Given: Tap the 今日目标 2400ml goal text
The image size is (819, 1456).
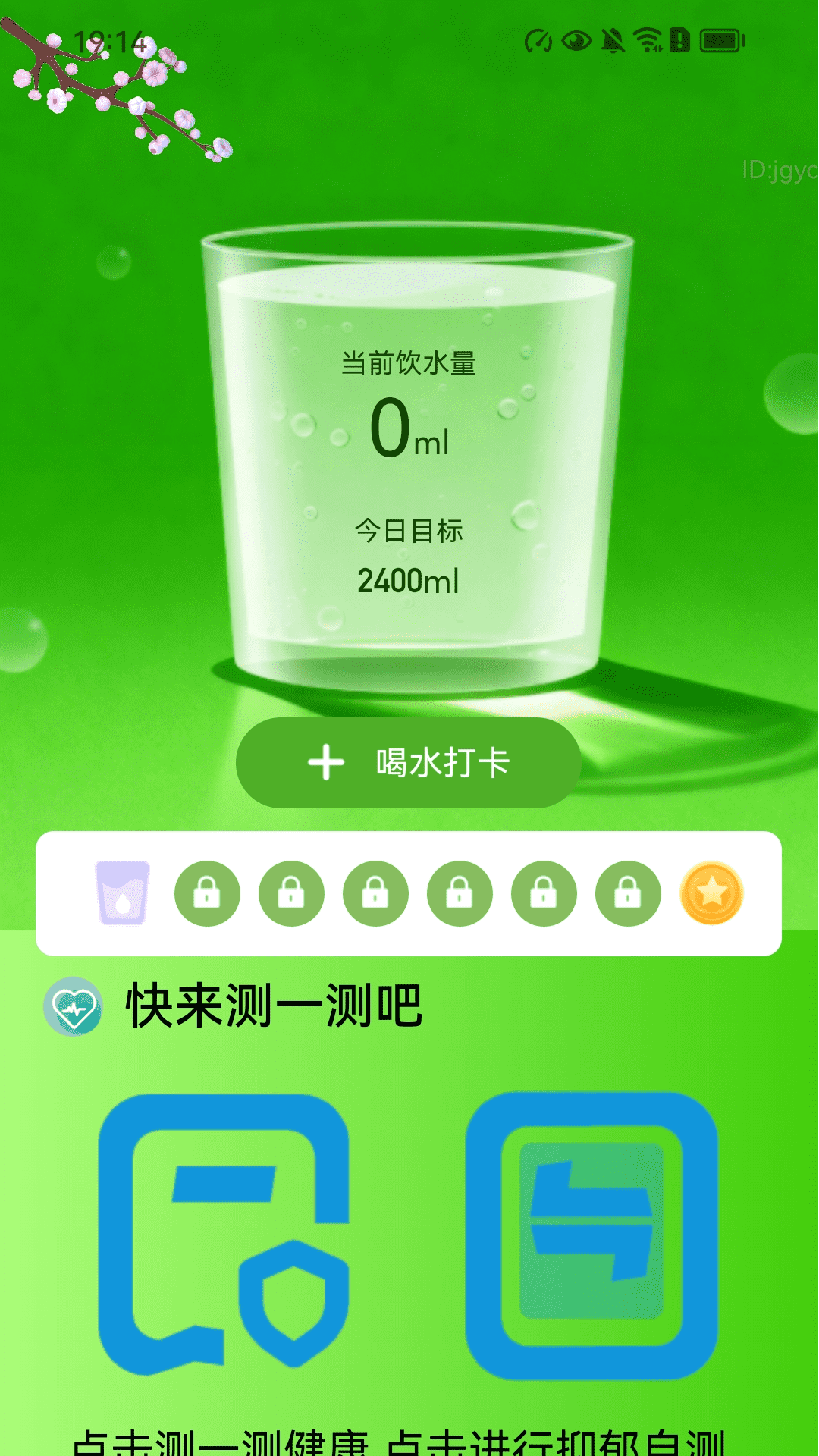Looking at the screenshot, I should click(x=409, y=557).
